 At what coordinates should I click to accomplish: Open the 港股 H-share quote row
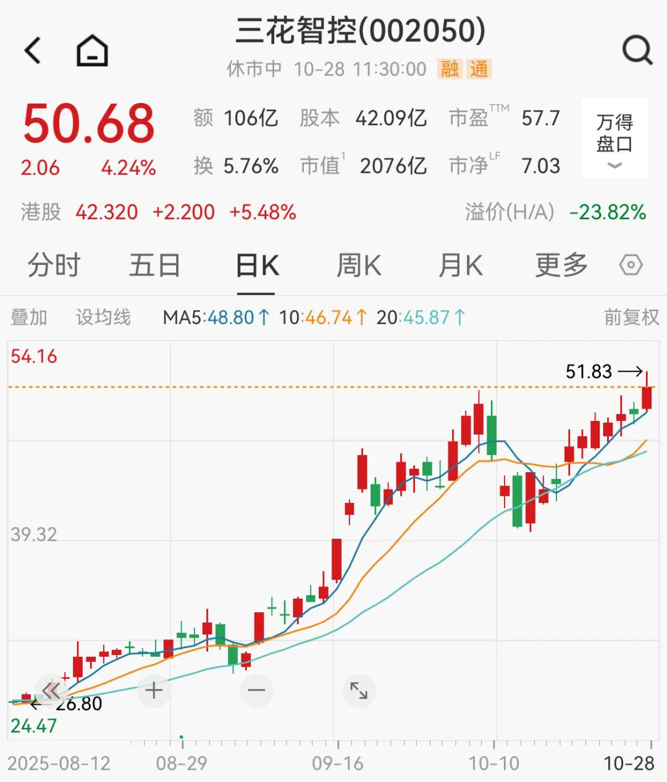[x=160, y=212]
